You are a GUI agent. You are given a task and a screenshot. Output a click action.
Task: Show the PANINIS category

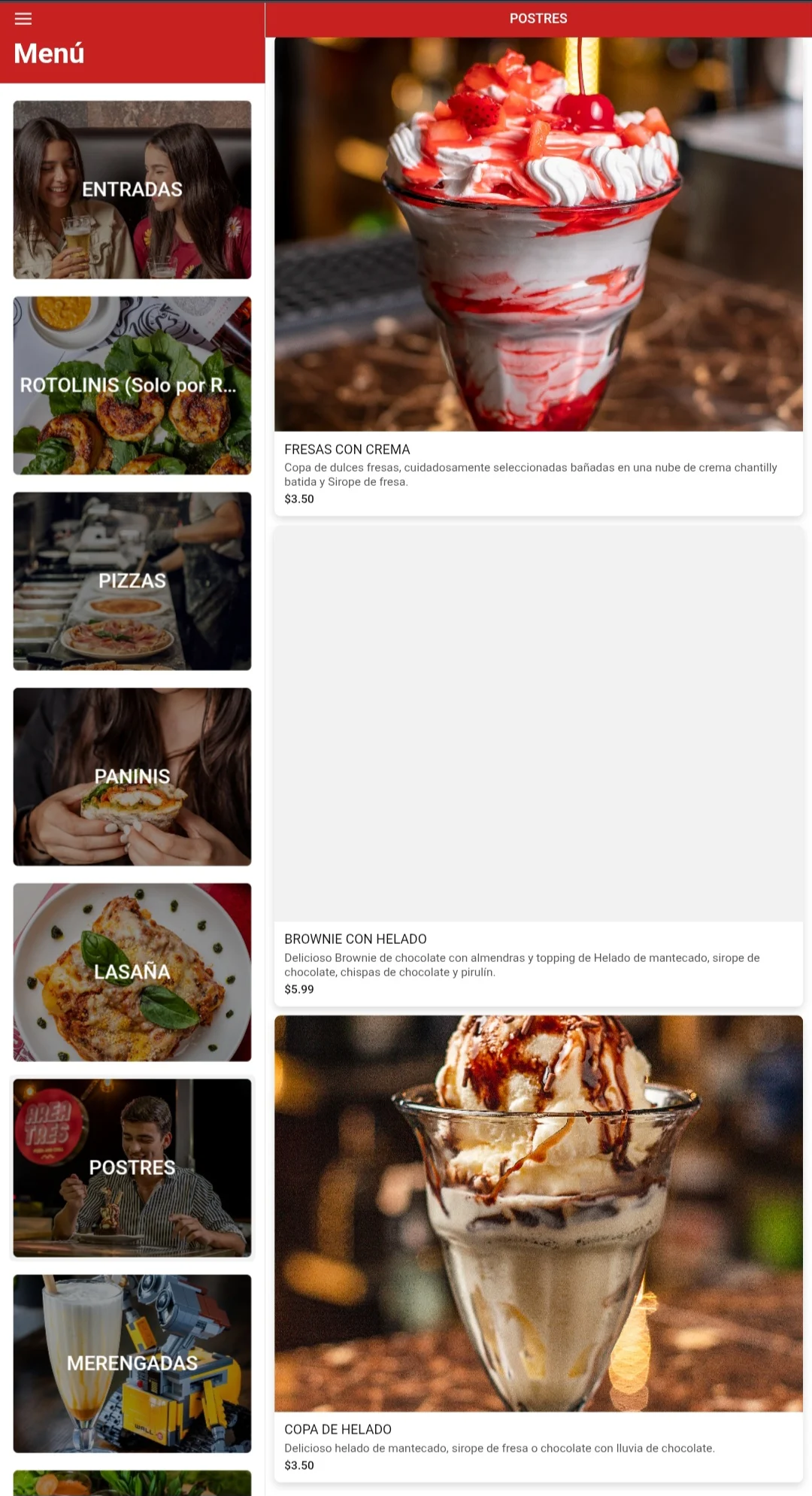coord(132,776)
